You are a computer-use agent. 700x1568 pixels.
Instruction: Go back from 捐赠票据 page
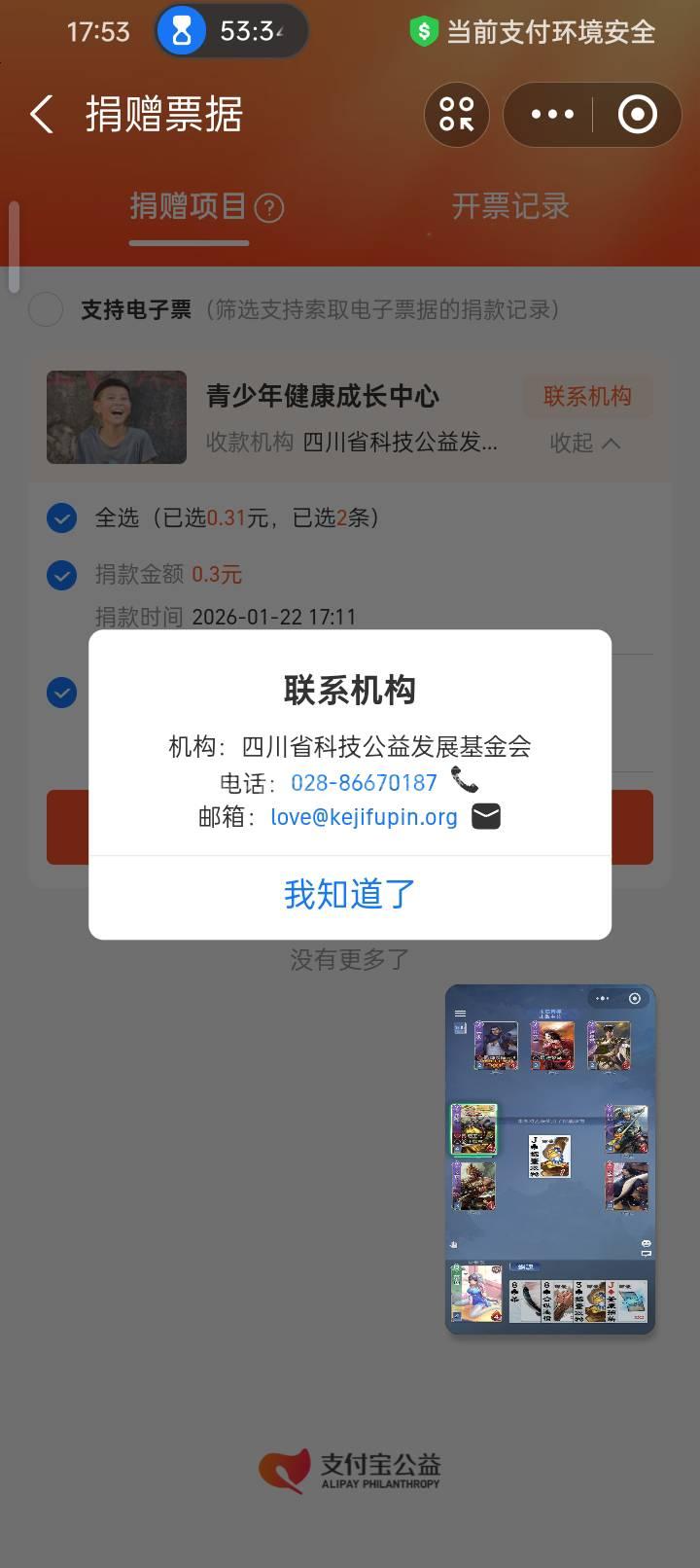tap(41, 115)
